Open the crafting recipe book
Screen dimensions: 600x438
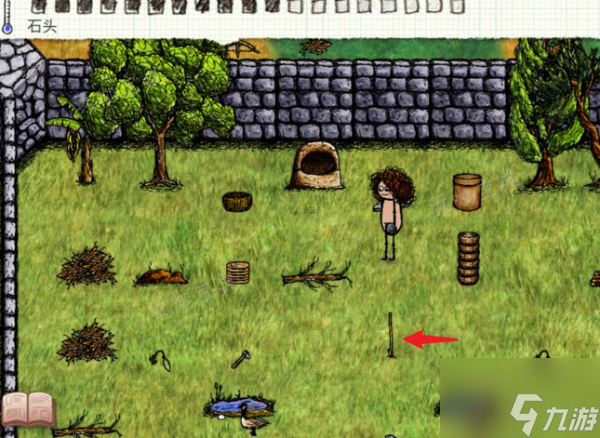click(x=28, y=409)
